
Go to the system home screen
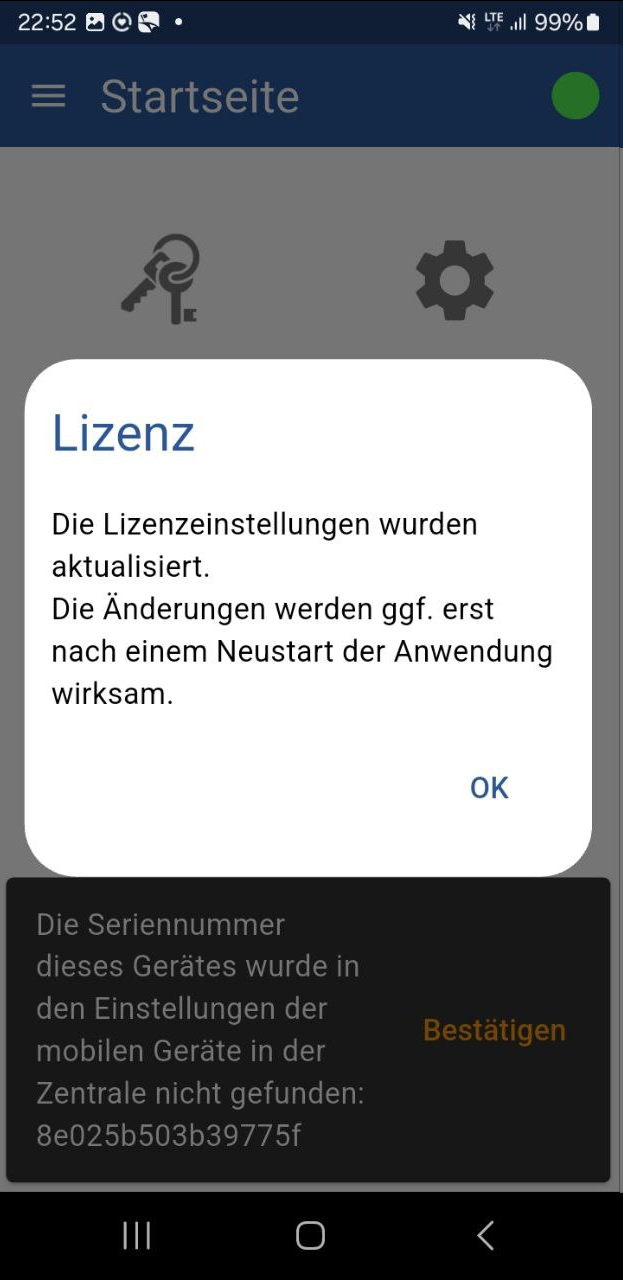coord(311,1236)
